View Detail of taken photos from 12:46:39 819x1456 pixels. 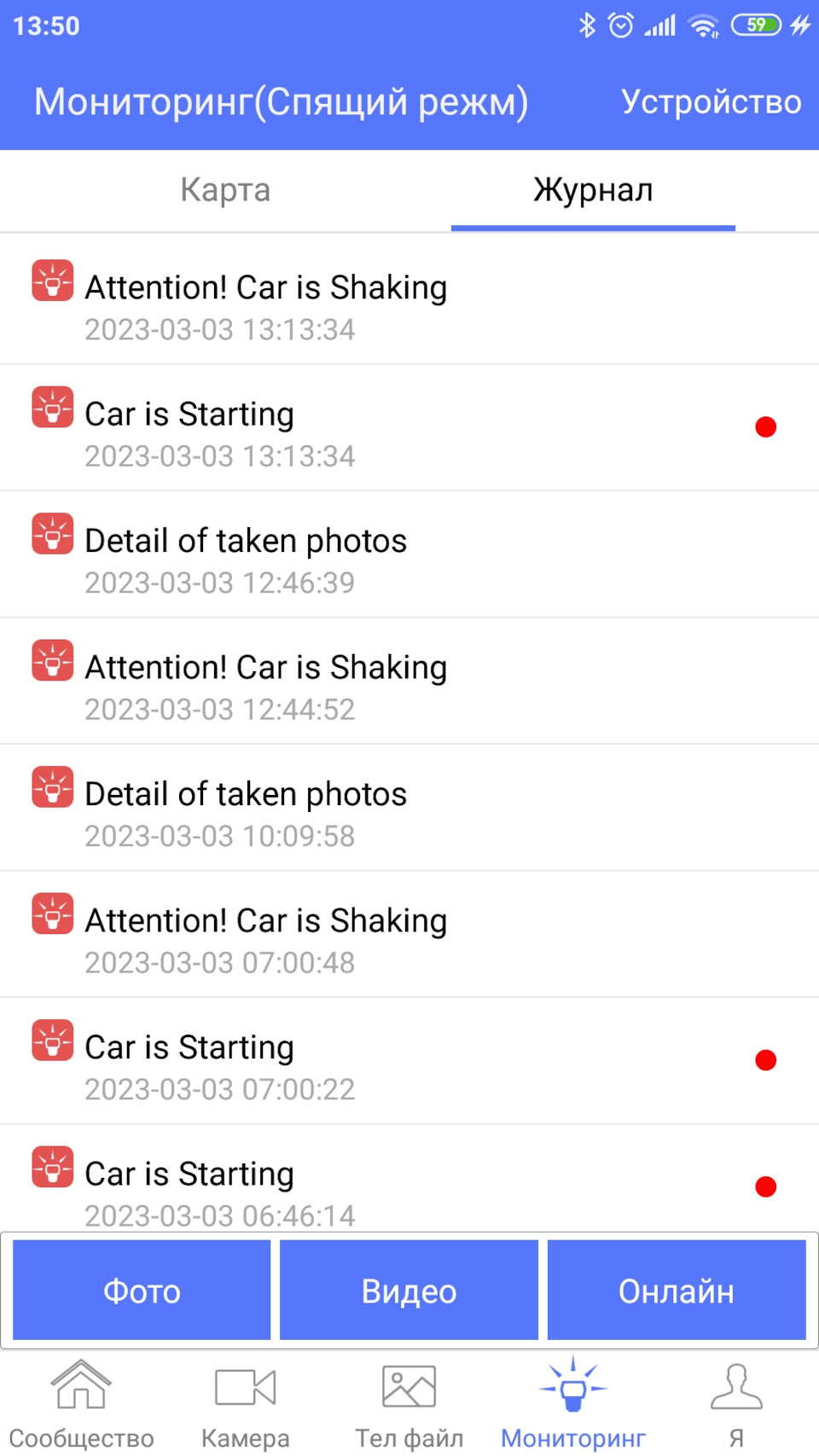(409, 554)
